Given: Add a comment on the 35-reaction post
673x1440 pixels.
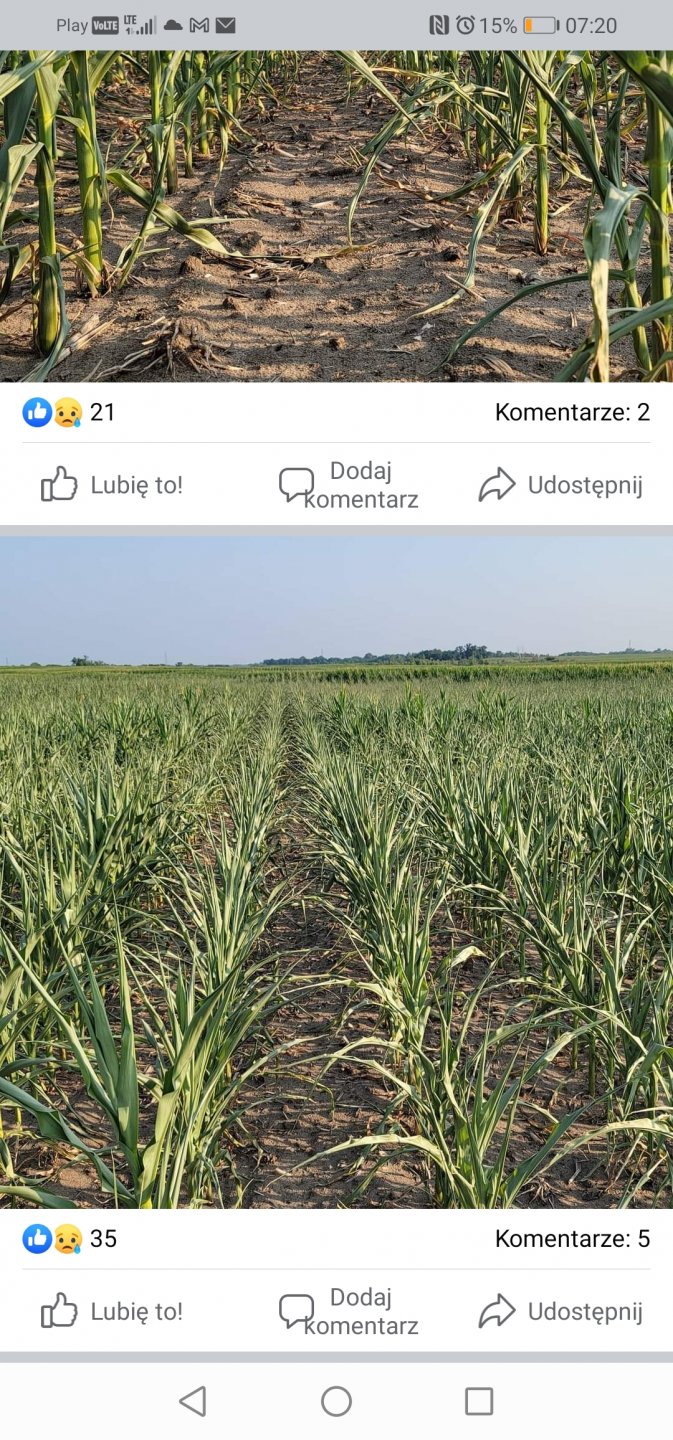Looking at the screenshot, I should tap(348, 1311).
